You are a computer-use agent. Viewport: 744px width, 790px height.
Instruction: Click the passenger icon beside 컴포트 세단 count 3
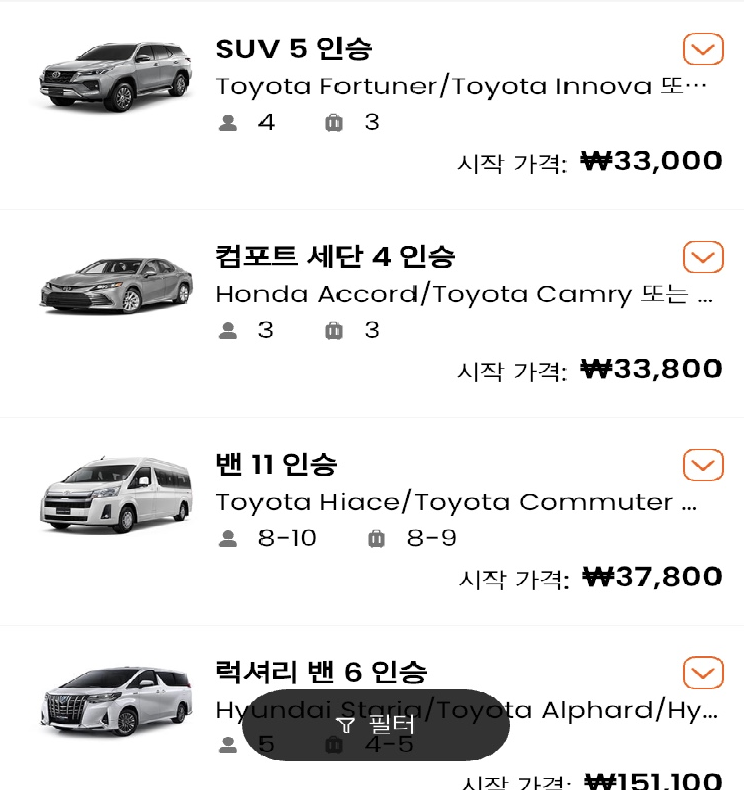(229, 330)
